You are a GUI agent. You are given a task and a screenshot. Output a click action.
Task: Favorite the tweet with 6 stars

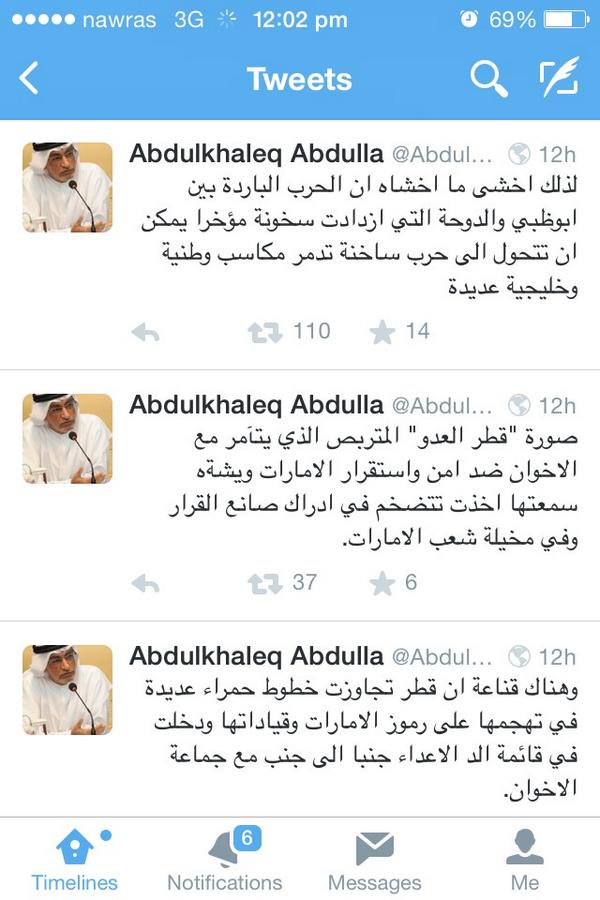[x=383, y=582]
